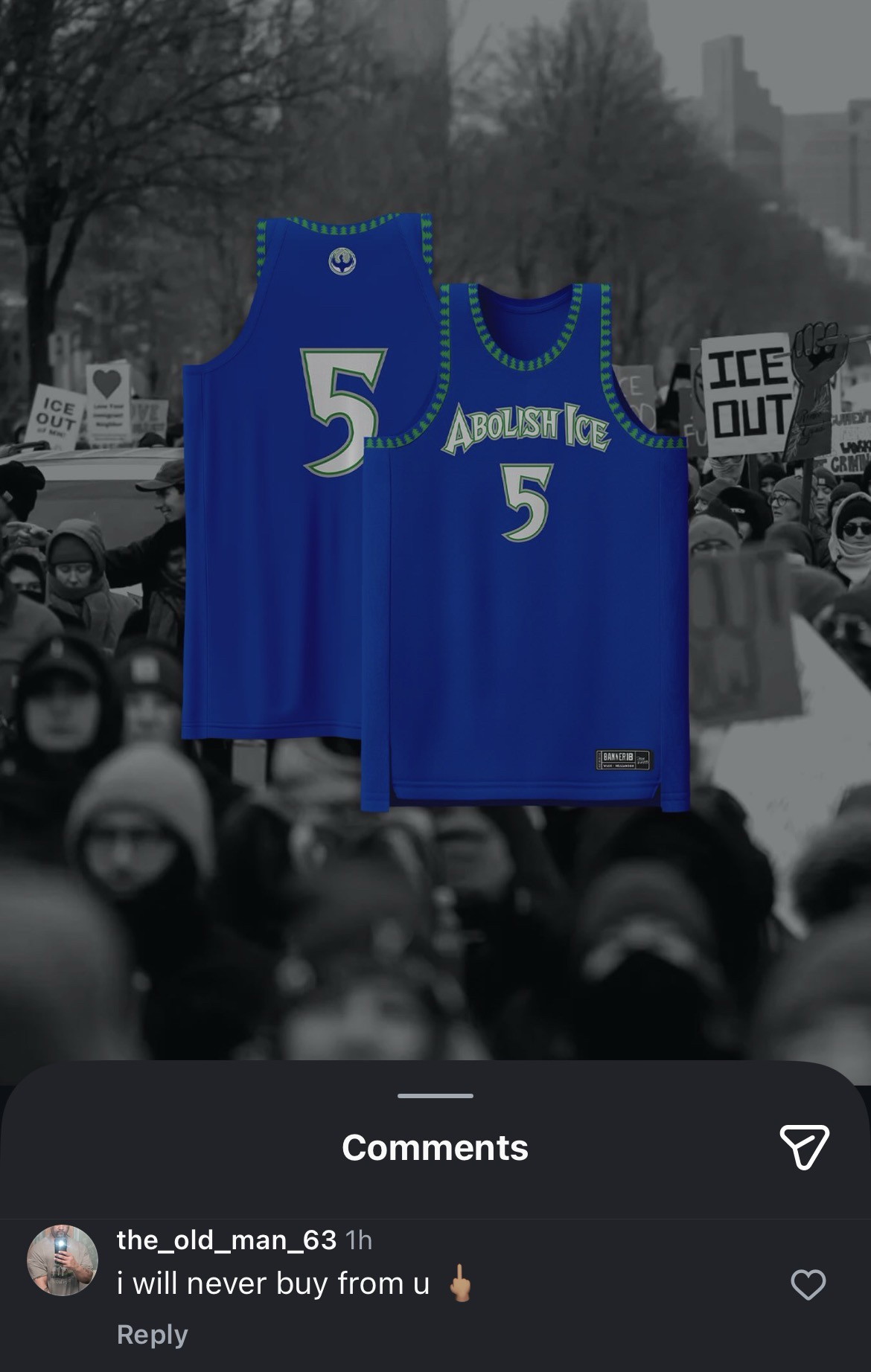
Task: Open the_old_man_63 username link
Action: [226, 1240]
